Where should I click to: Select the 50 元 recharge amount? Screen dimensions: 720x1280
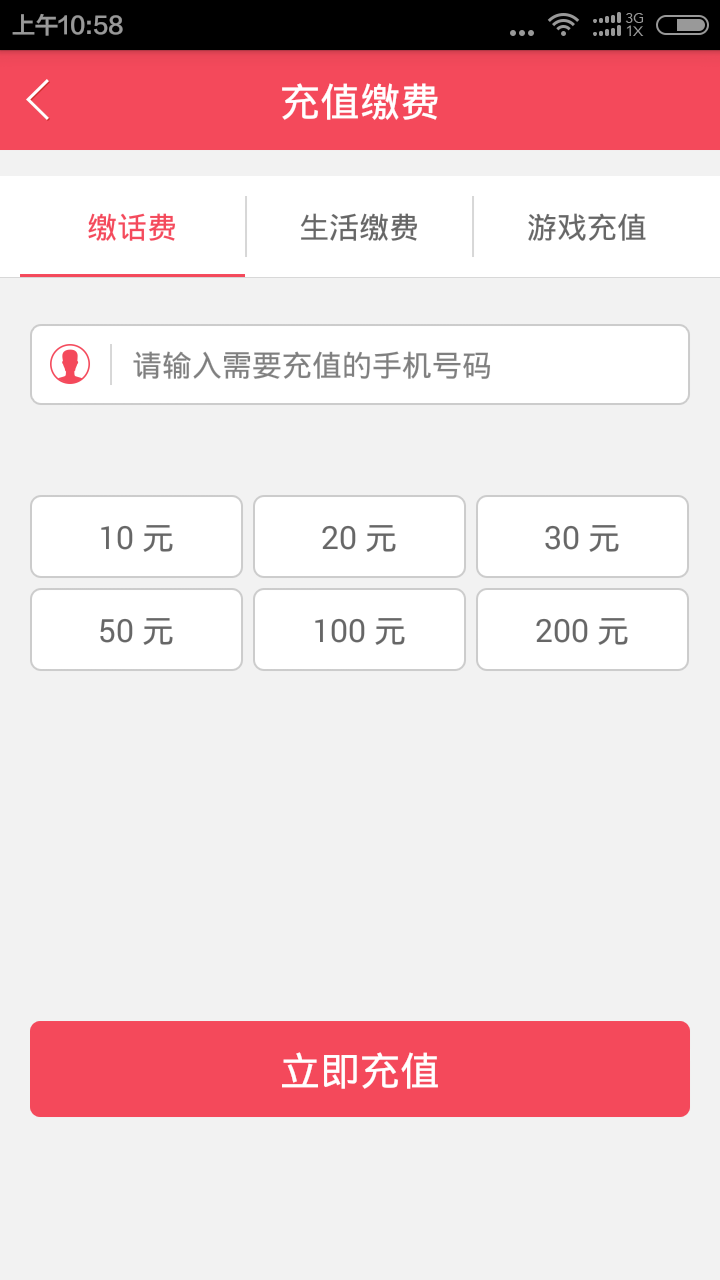coord(136,629)
